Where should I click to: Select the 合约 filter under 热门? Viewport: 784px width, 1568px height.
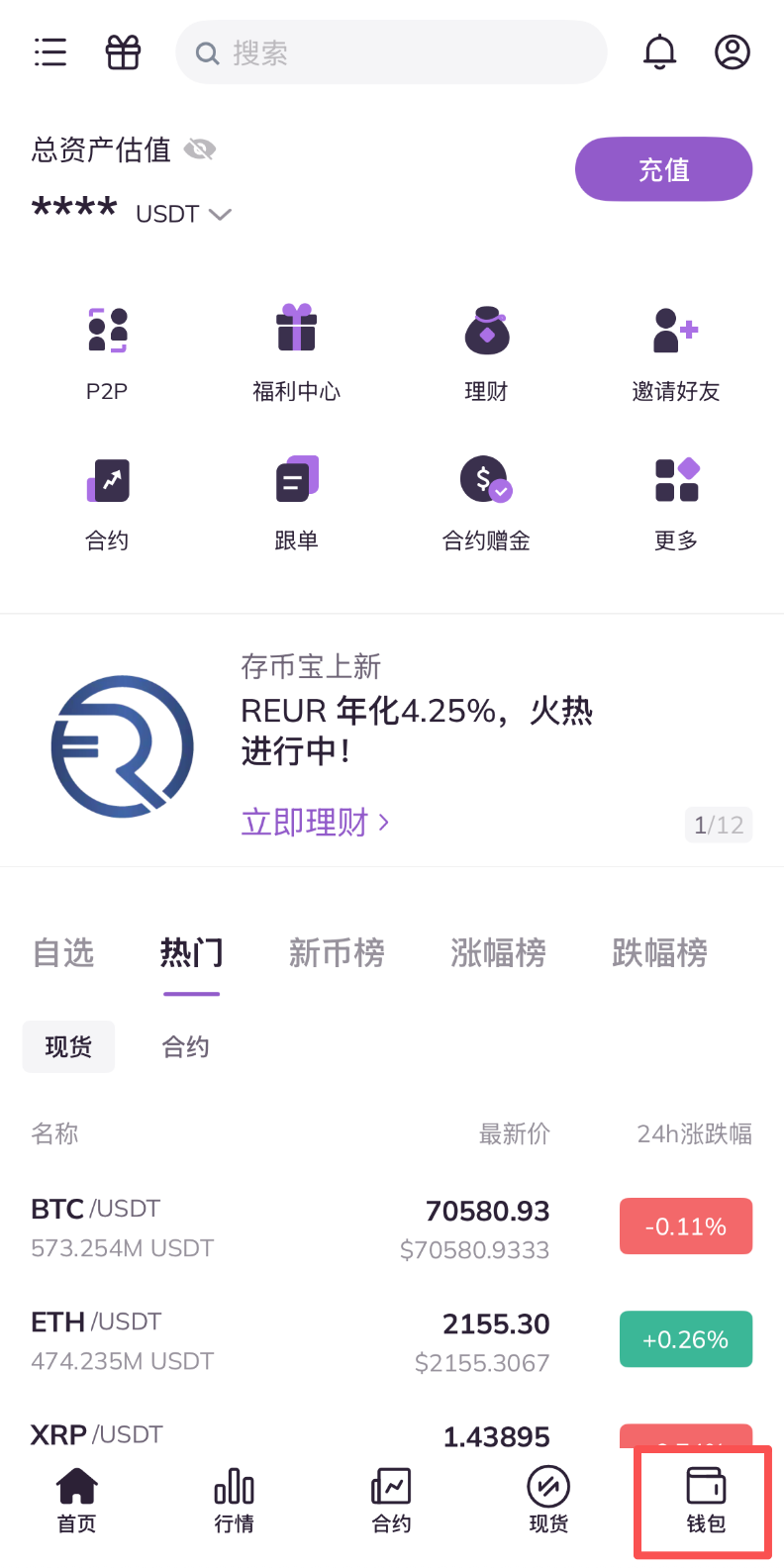186,1047
